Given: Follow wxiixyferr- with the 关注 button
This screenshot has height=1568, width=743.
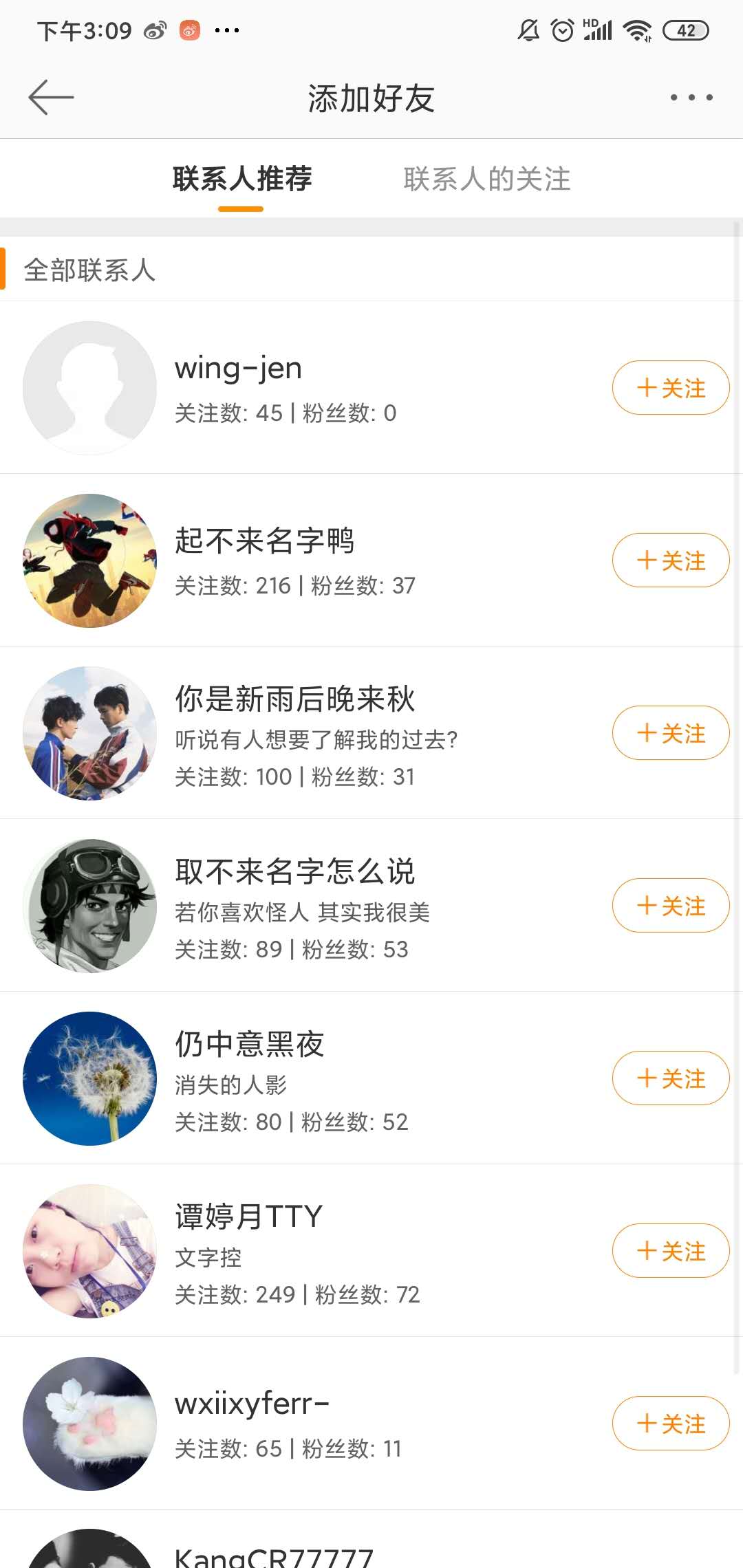Looking at the screenshot, I should click(x=670, y=1424).
